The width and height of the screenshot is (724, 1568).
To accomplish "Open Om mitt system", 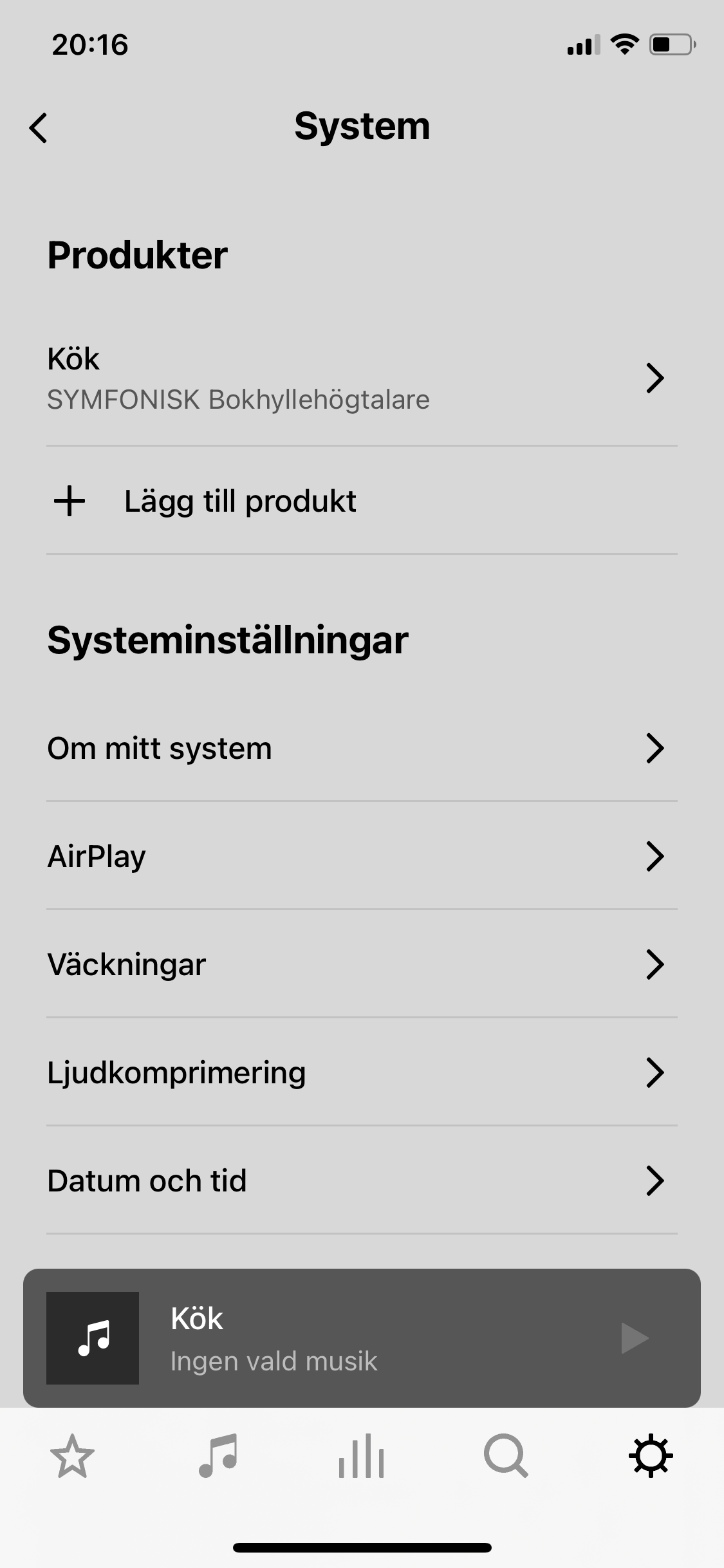I will [x=362, y=748].
